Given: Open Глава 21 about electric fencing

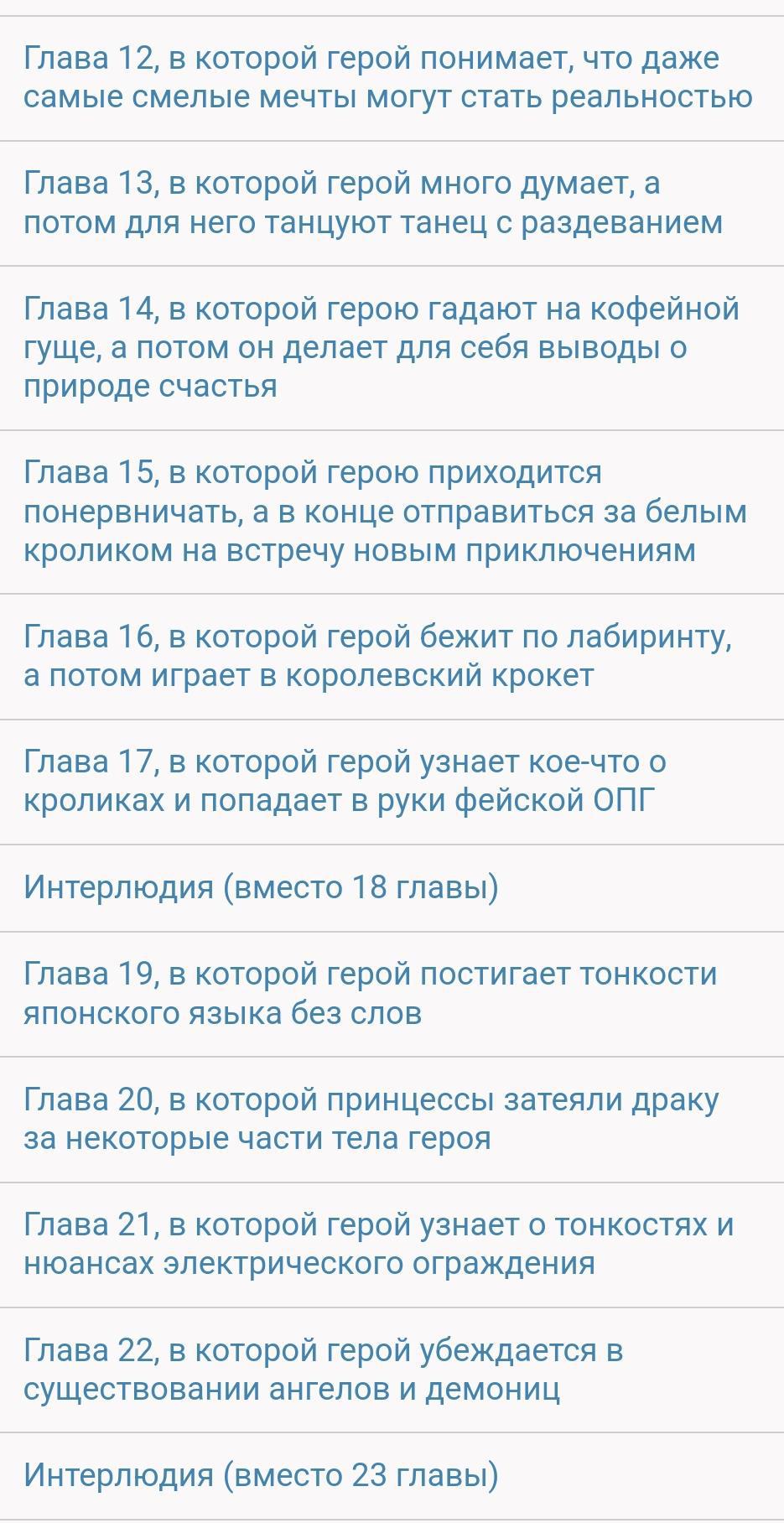Looking at the screenshot, I should point(378,1244).
